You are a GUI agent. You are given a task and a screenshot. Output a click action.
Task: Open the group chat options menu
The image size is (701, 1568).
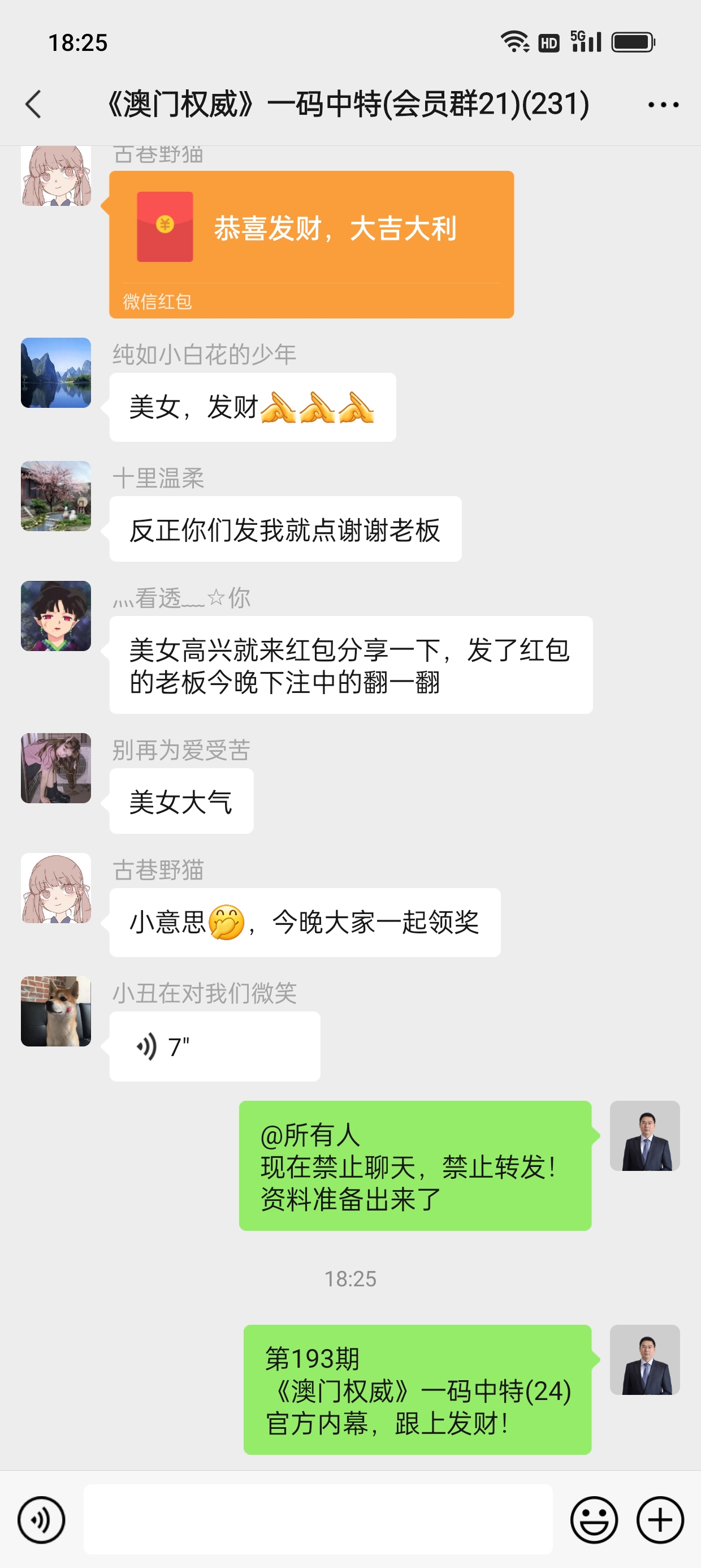663,105
